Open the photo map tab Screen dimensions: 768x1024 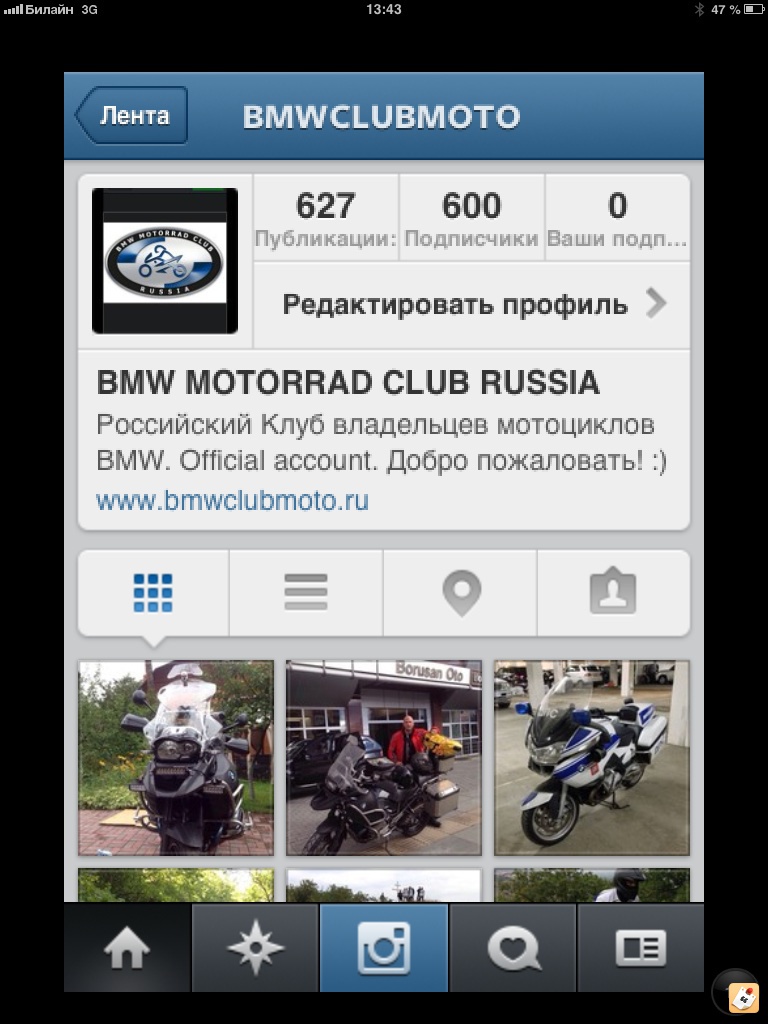(460, 592)
